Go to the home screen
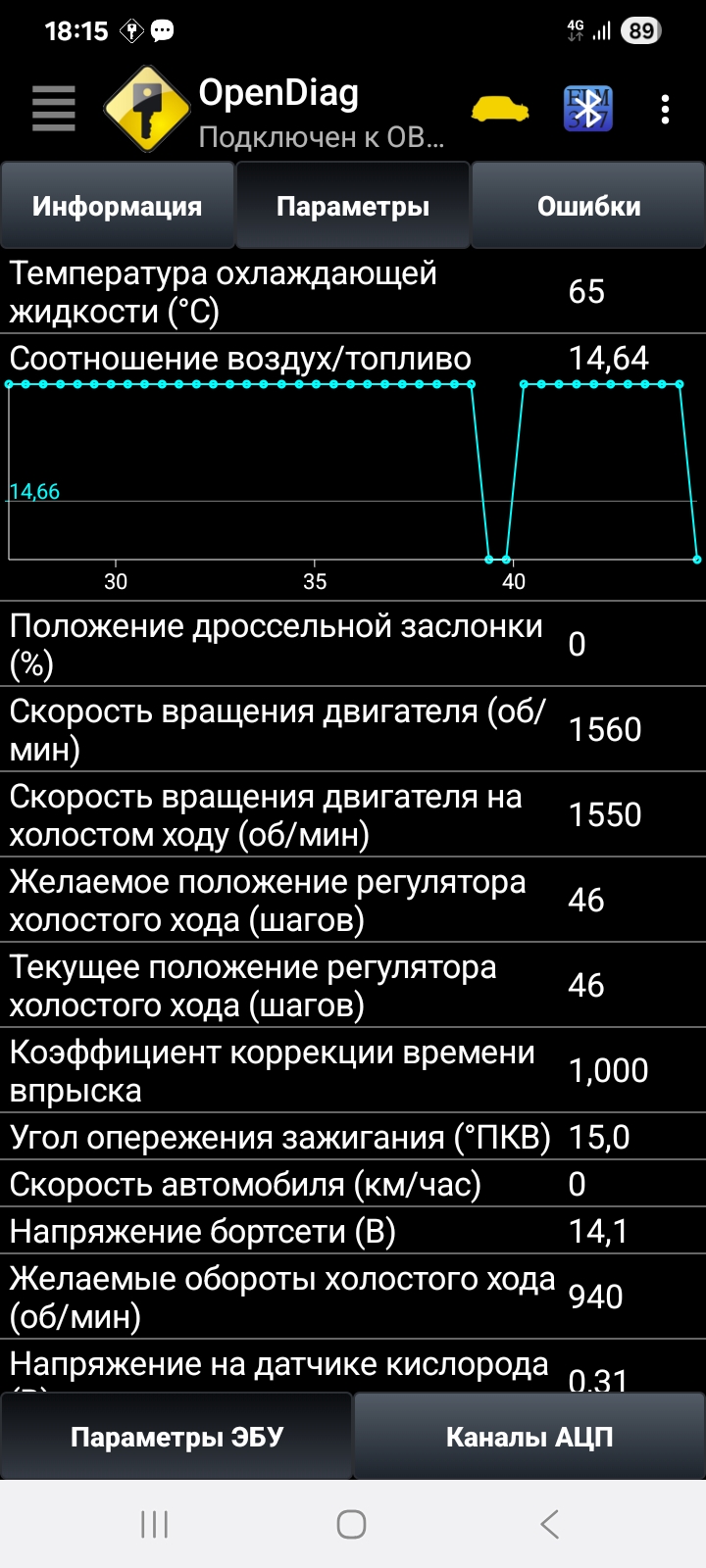 coord(351,1524)
